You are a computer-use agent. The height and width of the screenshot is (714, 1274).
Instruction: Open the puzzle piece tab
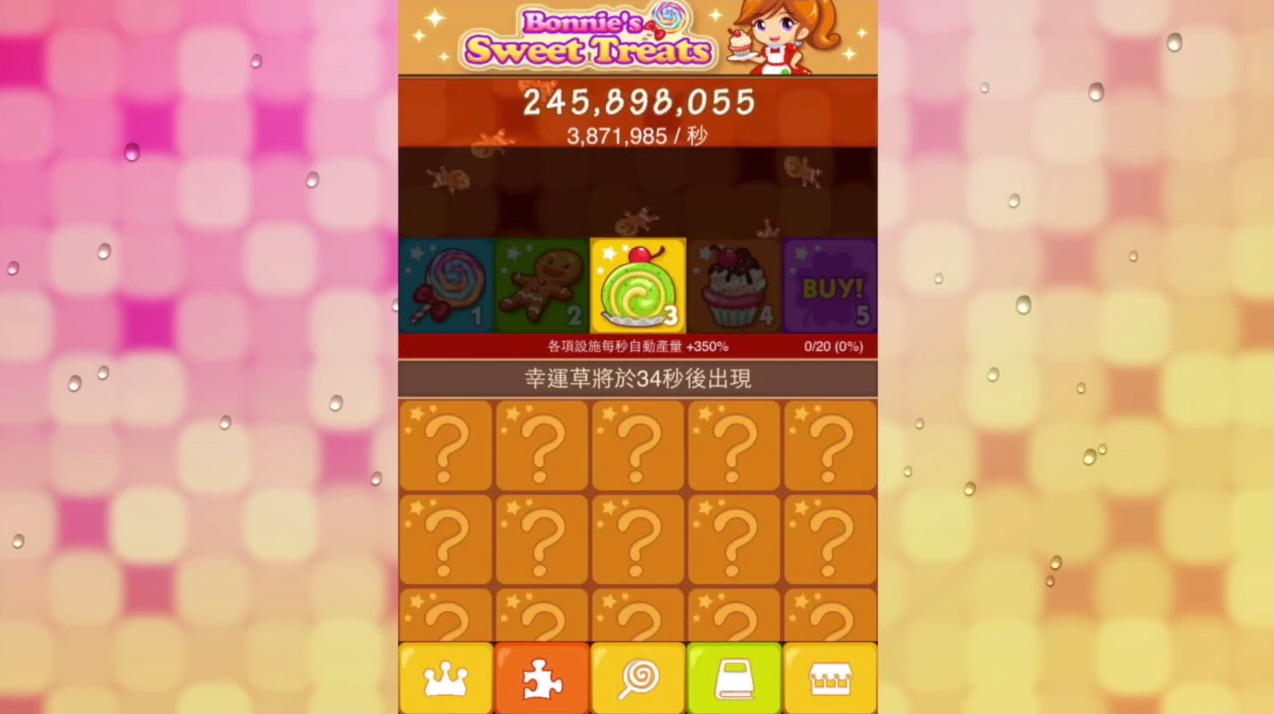click(542, 679)
